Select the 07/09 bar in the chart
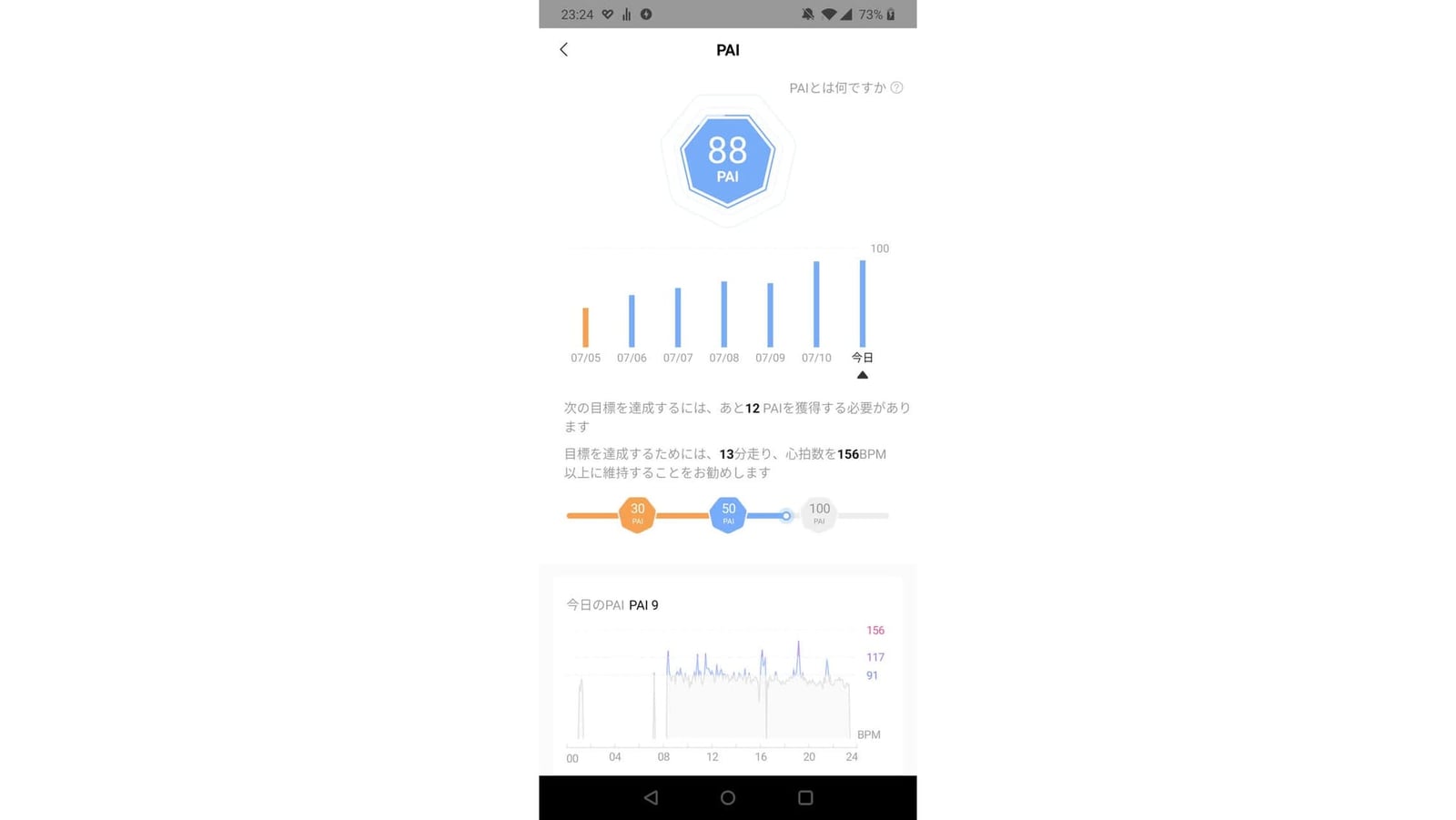This screenshot has height=820, width=1456. 770,315
